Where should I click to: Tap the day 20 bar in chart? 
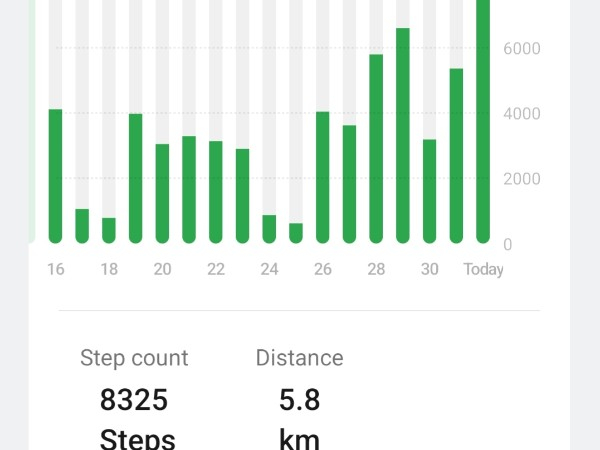click(x=163, y=193)
